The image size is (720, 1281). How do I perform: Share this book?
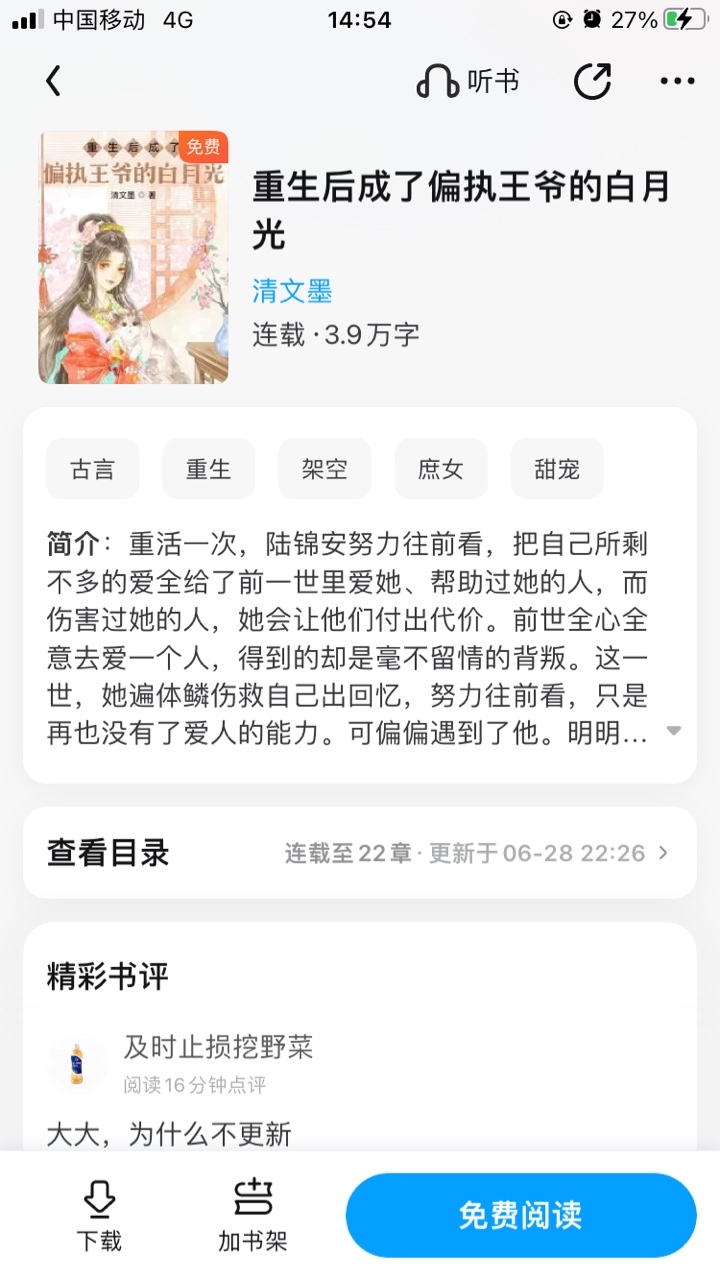592,81
